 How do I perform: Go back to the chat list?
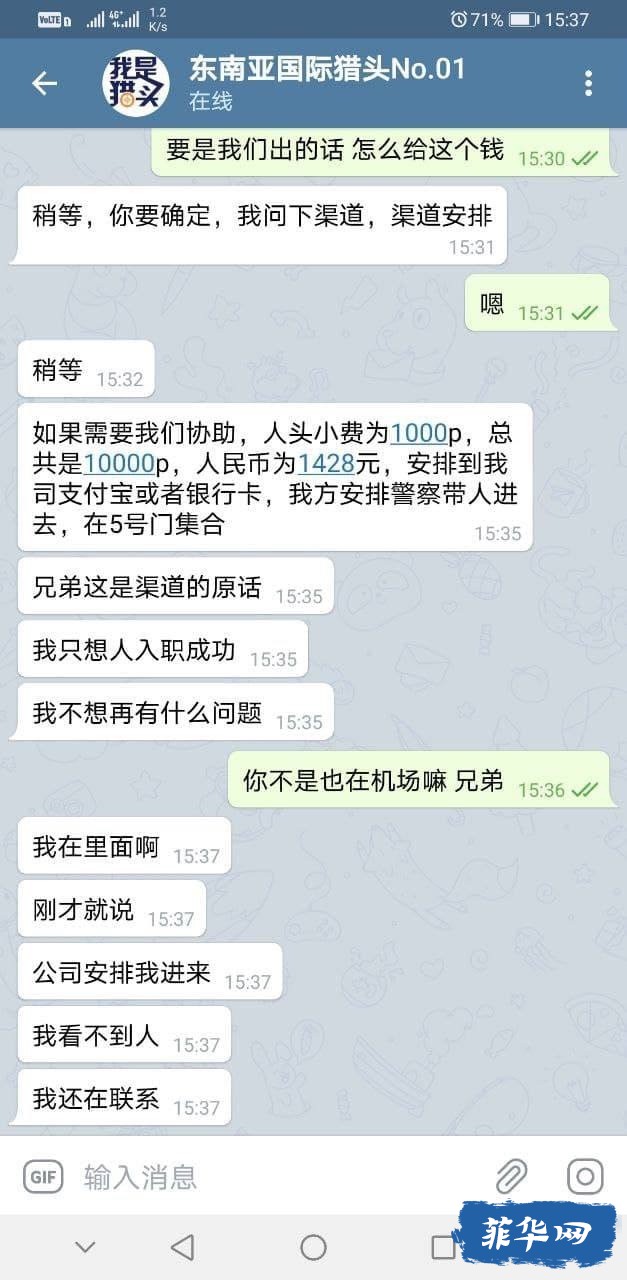click(45, 83)
